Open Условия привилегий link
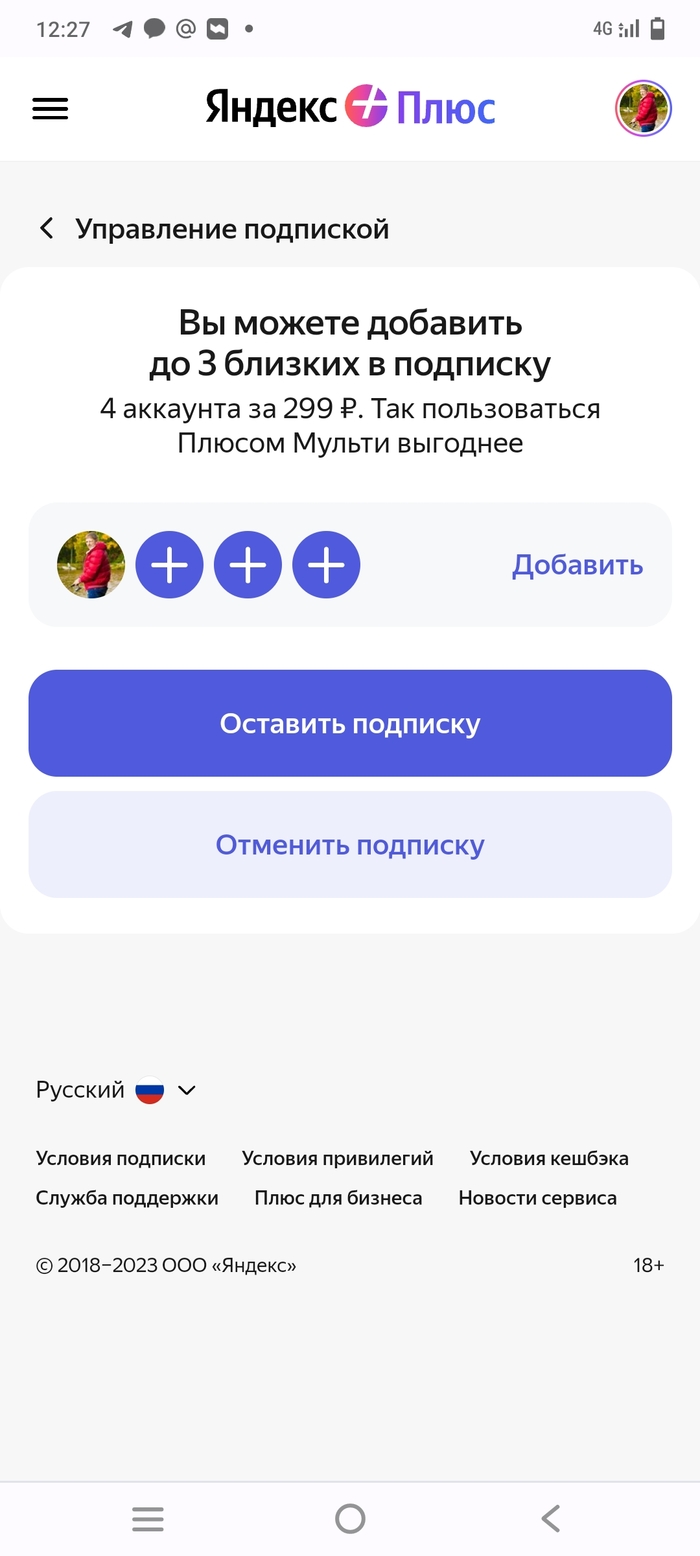Viewport: 700px width, 1556px height. pyautogui.click(x=338, y=1158)
